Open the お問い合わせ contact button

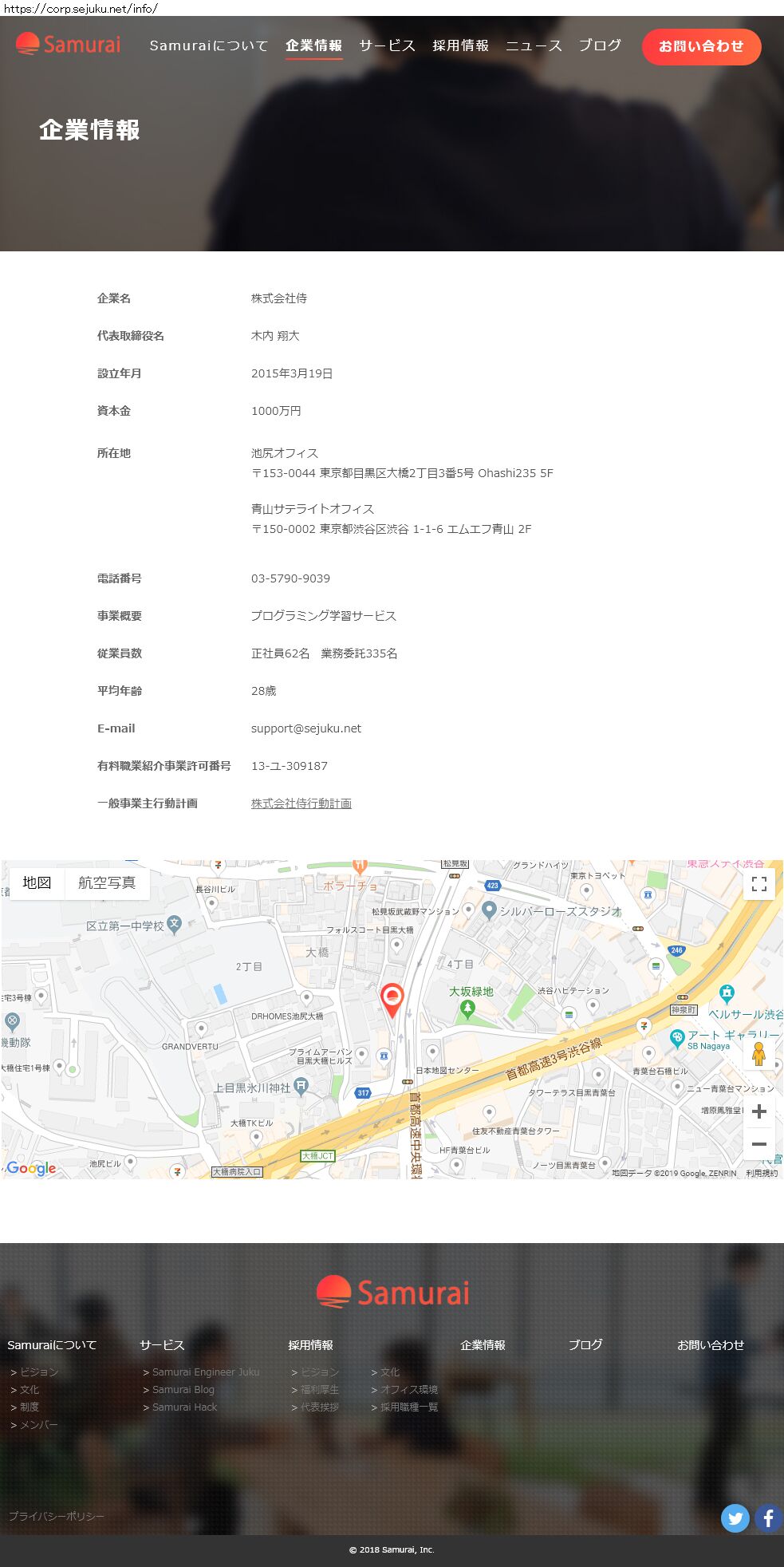701,46
